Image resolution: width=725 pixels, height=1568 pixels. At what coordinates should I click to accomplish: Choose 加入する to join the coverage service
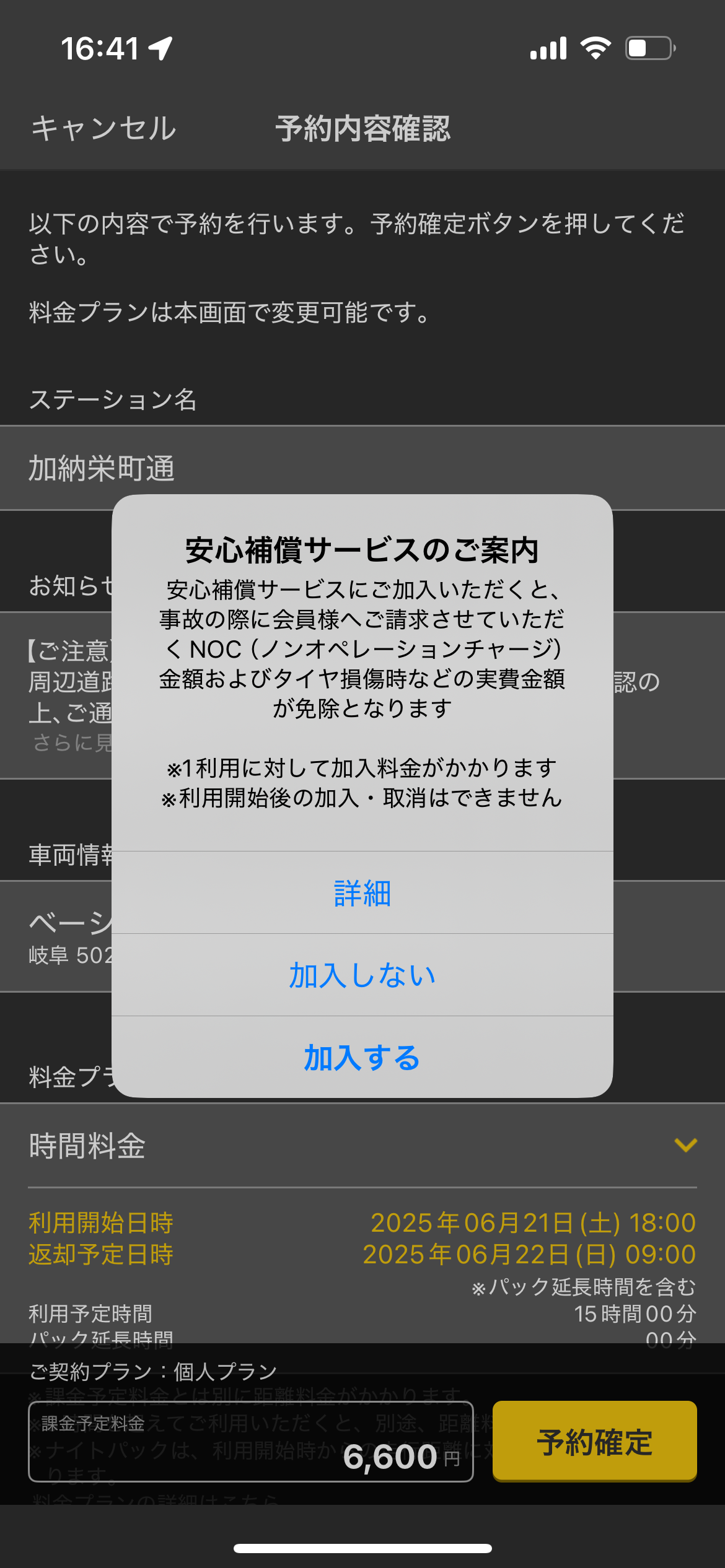(362, 1058)
